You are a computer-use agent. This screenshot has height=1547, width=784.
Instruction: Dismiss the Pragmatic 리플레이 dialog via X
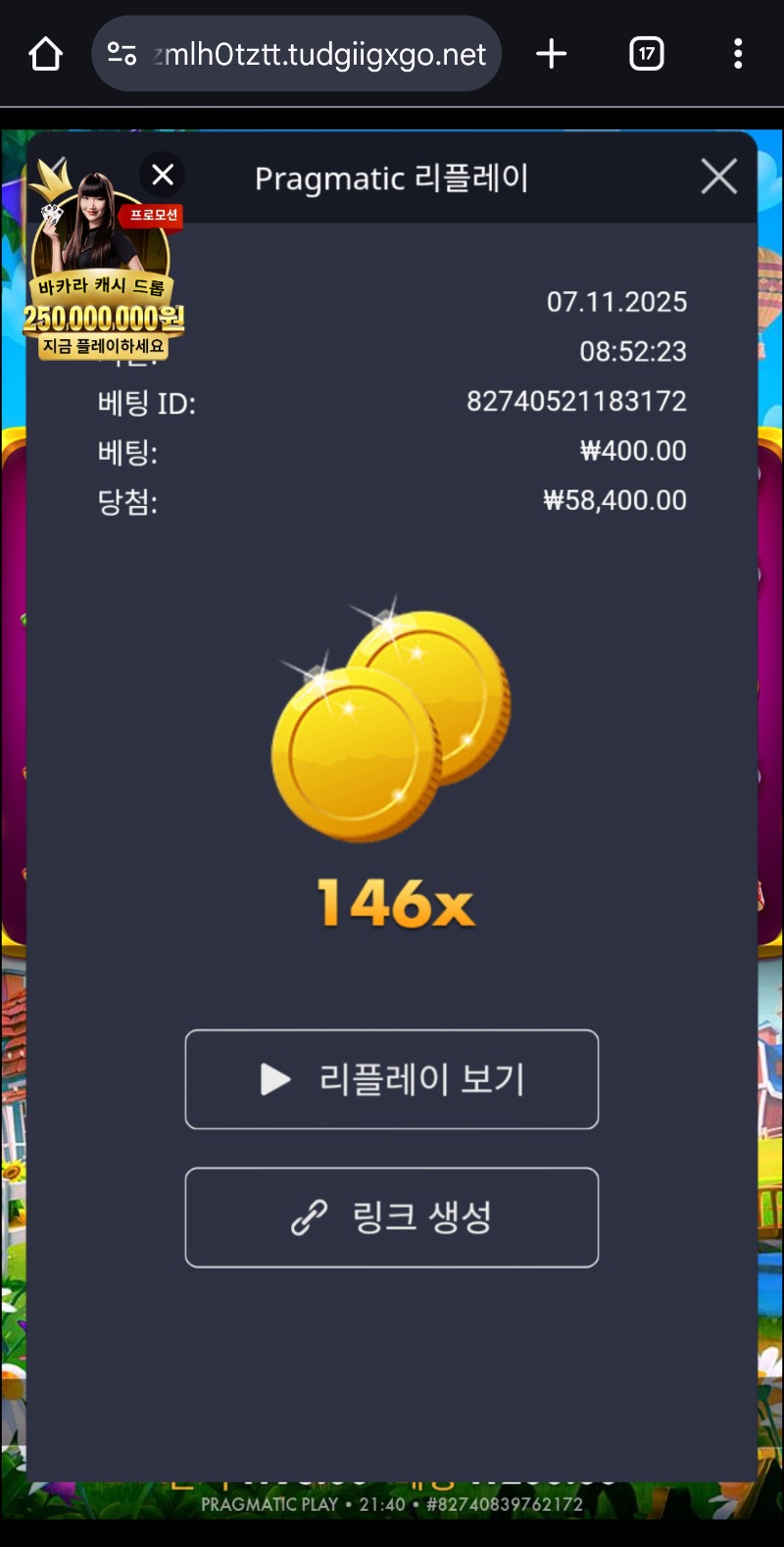click(x=718, y=176)
